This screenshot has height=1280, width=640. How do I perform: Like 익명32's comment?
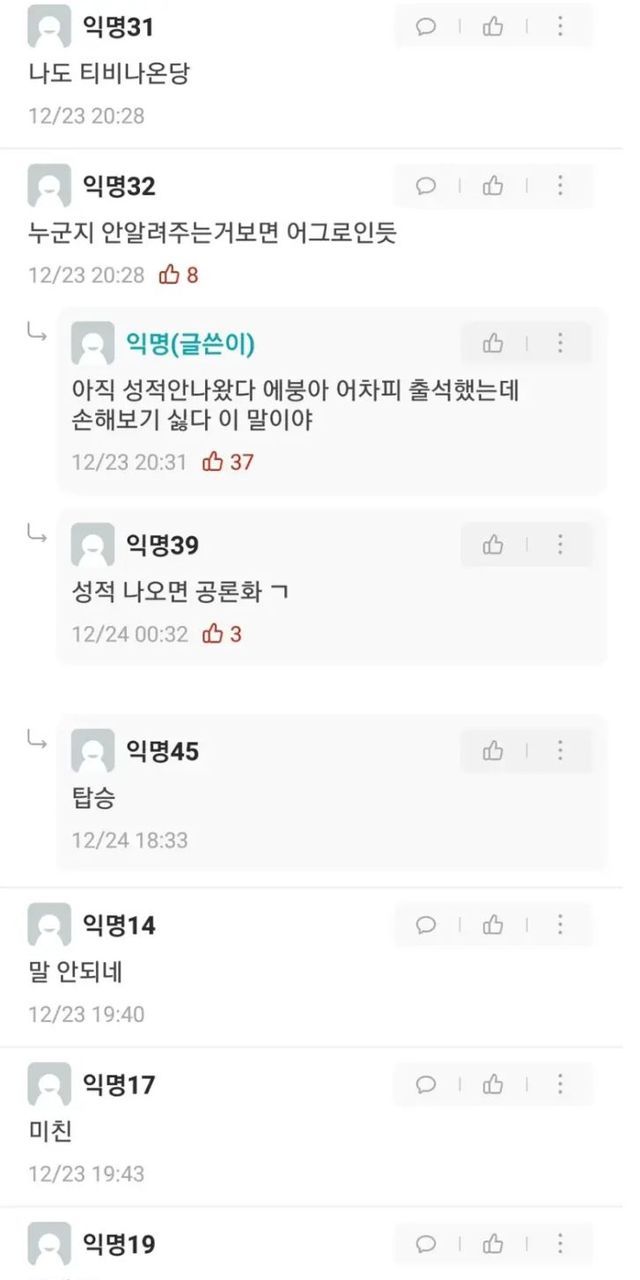(x=493, y=186)
